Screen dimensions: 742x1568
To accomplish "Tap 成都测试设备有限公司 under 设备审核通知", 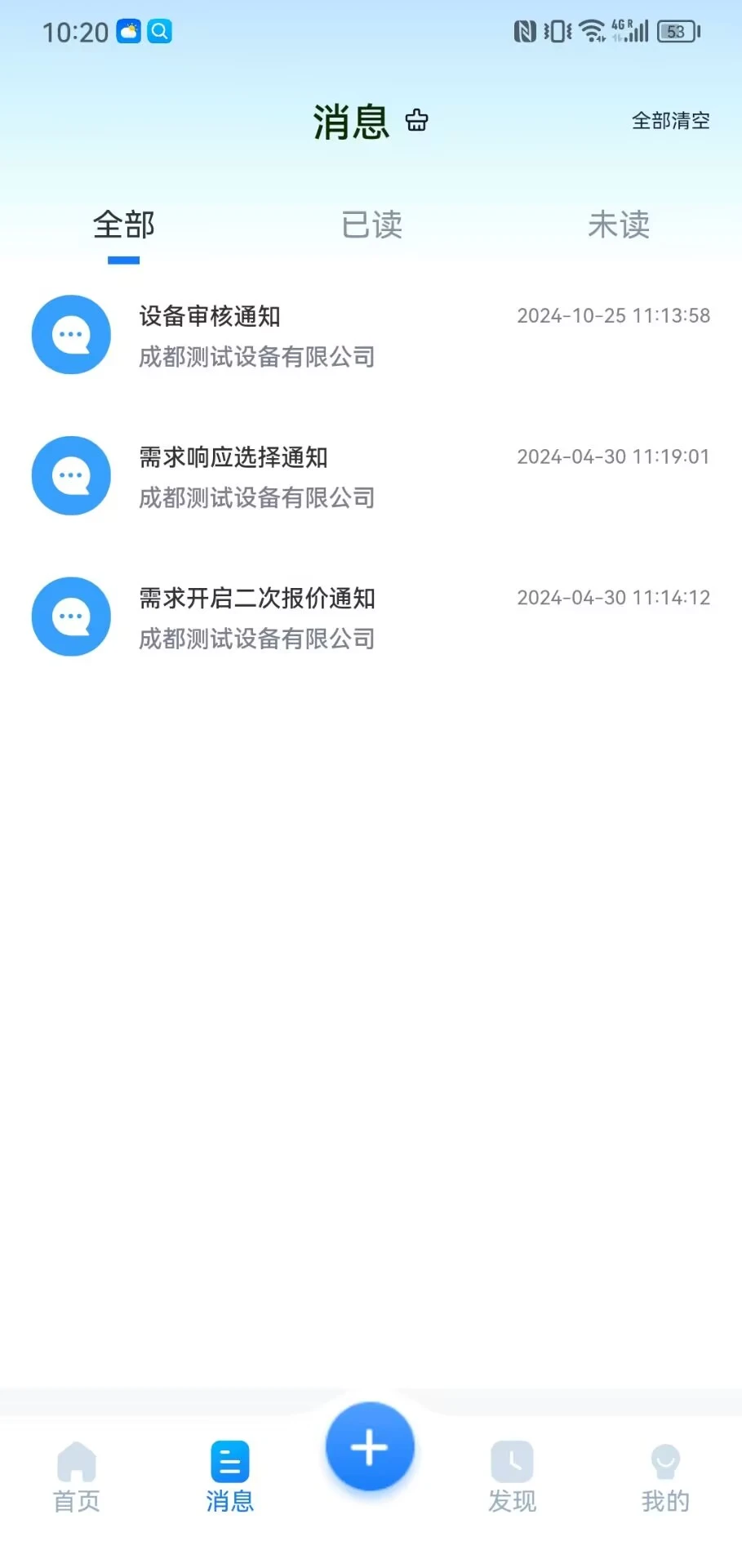I will point(255,357).
